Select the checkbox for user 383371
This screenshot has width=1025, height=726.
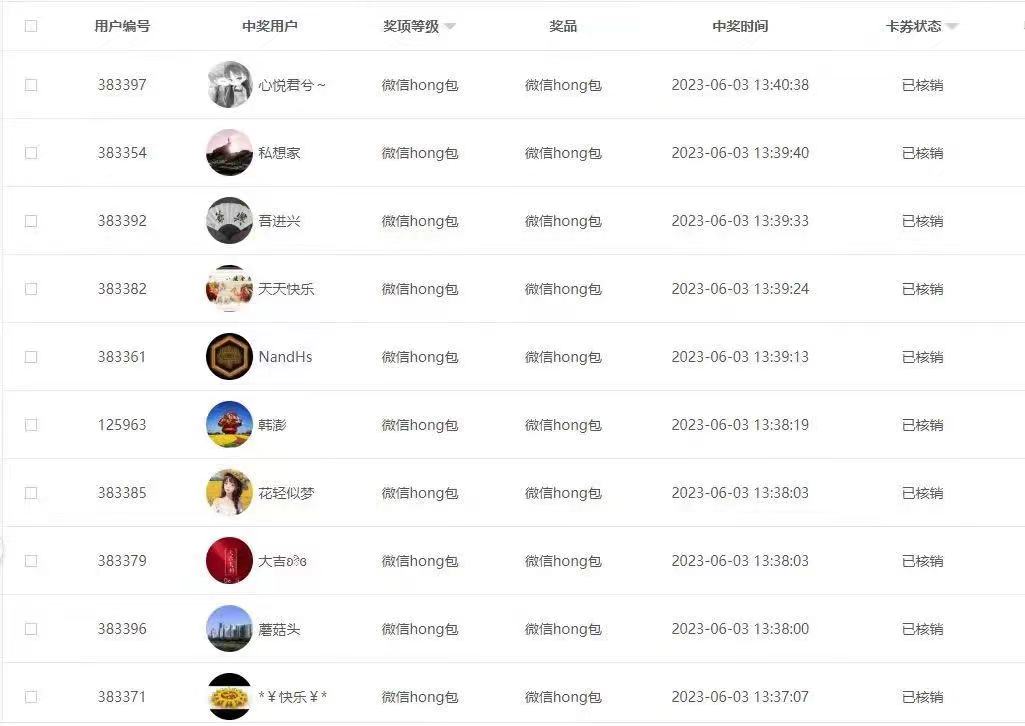[x=31, y=697]
